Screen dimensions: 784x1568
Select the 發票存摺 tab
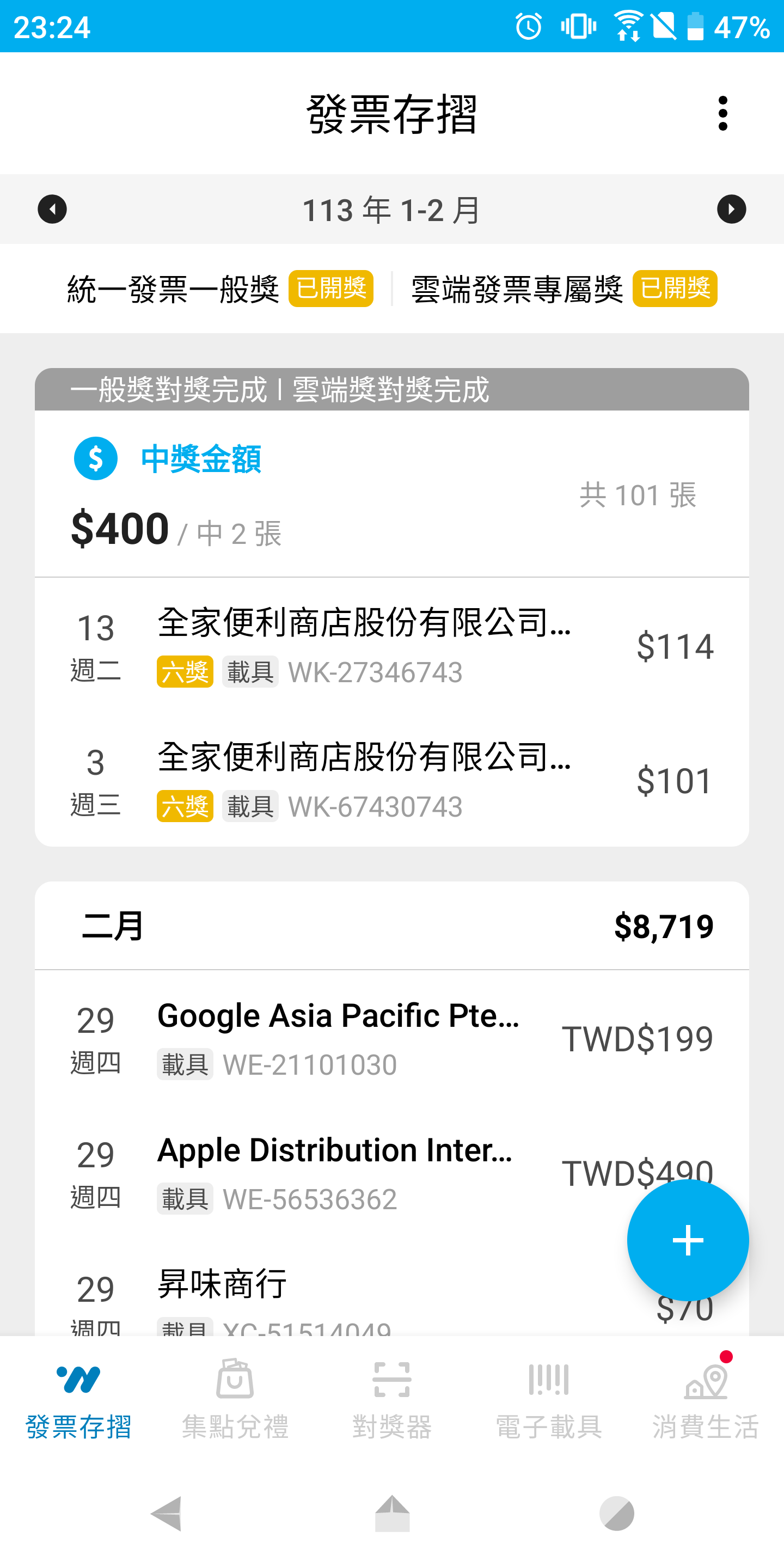click(x=78, y=1400)
